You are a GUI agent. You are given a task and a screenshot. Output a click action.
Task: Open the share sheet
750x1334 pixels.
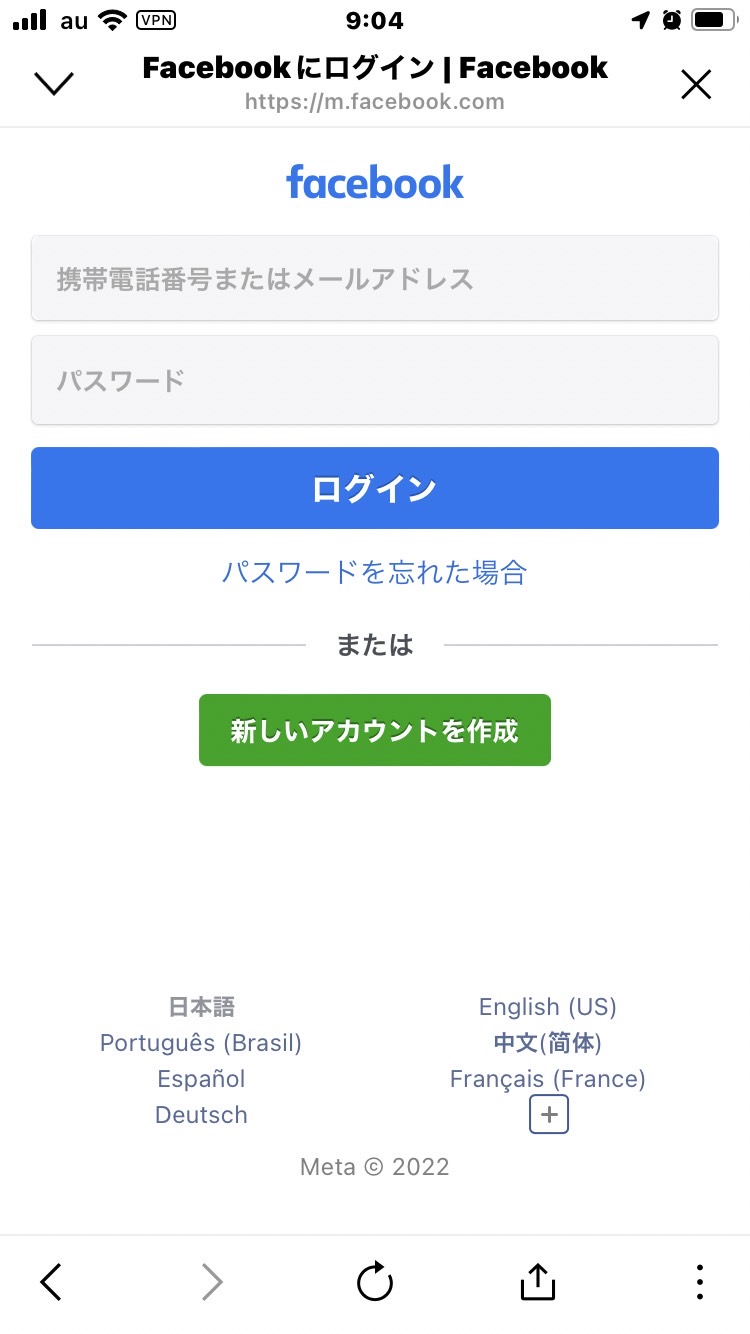pos(537,1281)
